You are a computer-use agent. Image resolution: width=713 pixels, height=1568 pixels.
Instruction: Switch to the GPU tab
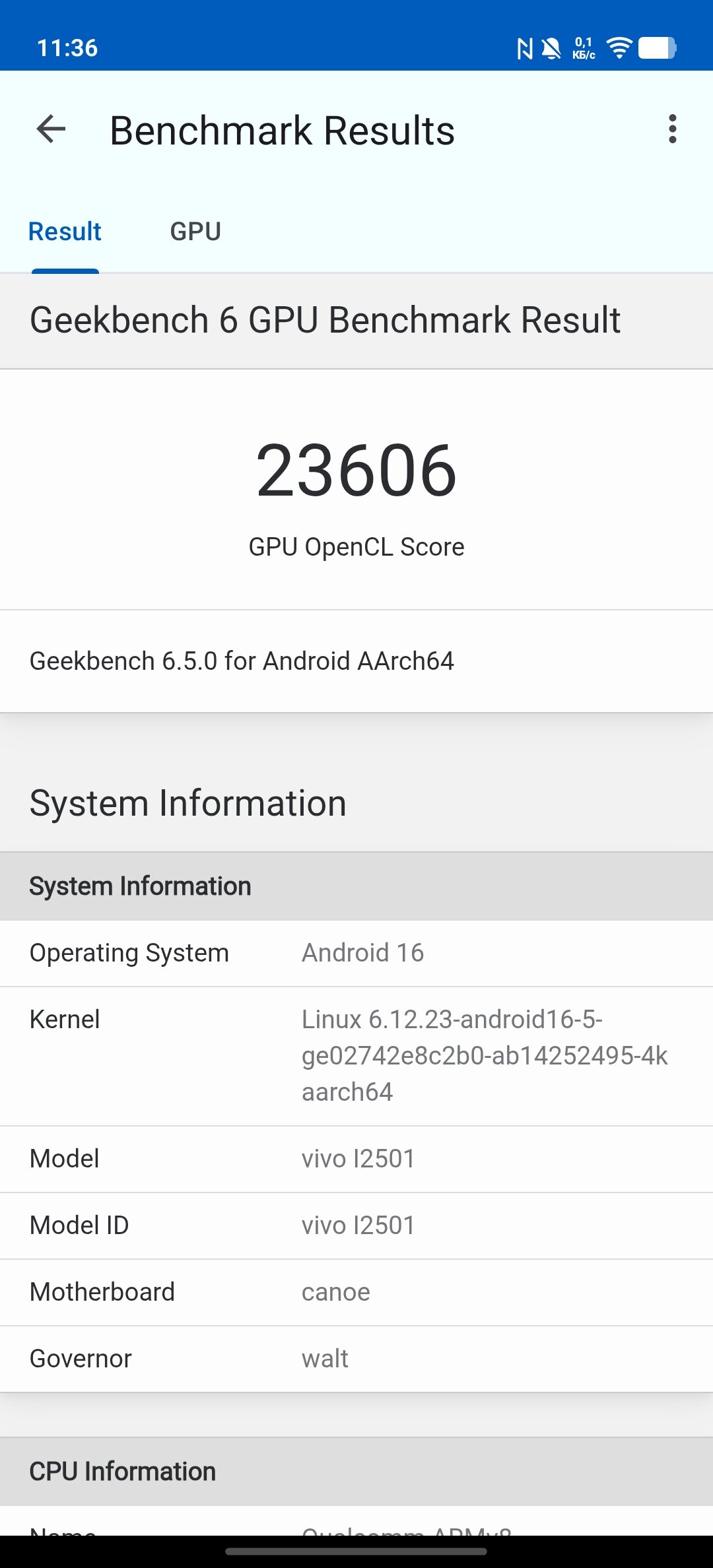point(195,232)
